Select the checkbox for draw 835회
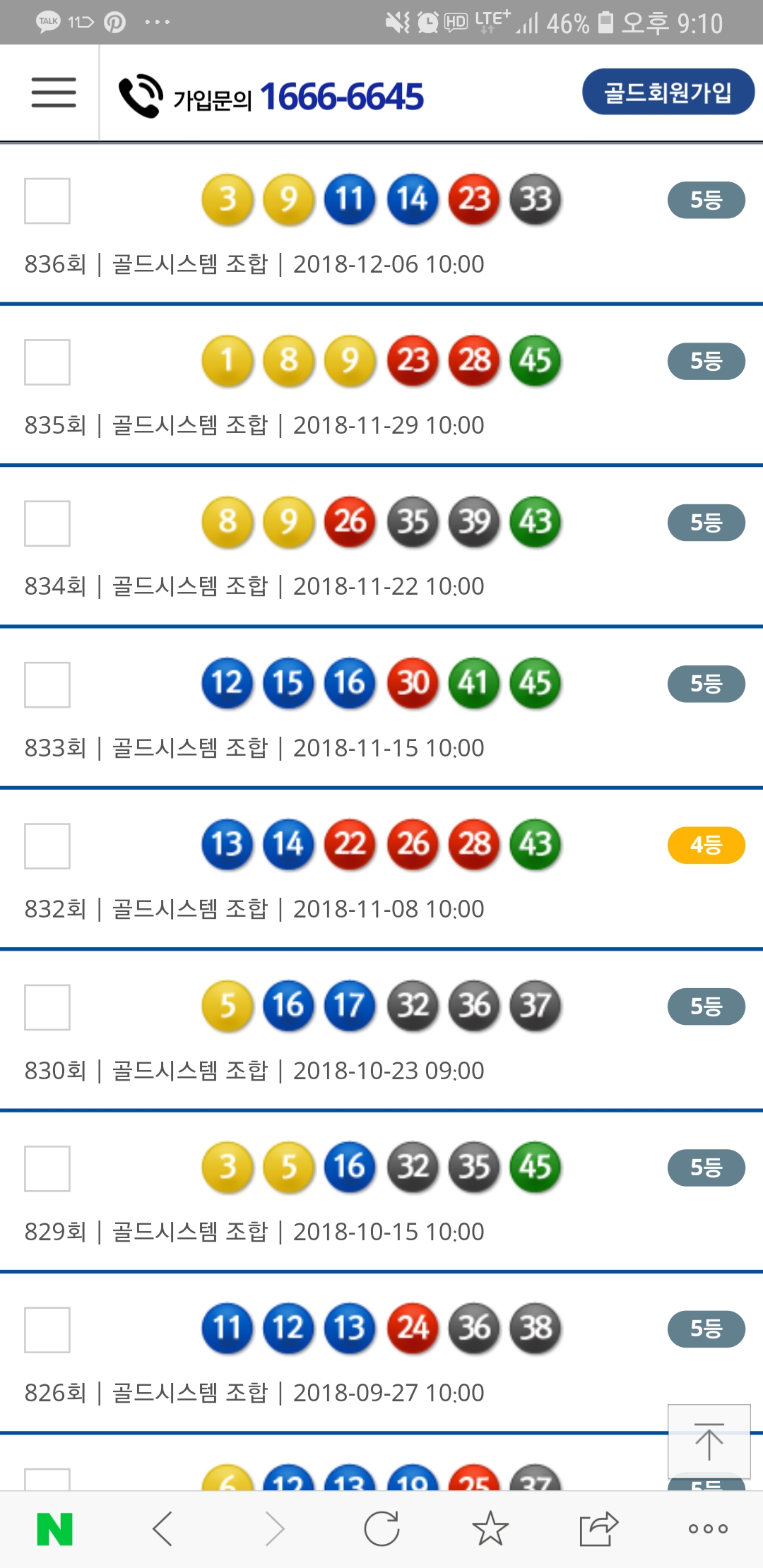This screenshot has width=763, height=1568. click(47, 362)
